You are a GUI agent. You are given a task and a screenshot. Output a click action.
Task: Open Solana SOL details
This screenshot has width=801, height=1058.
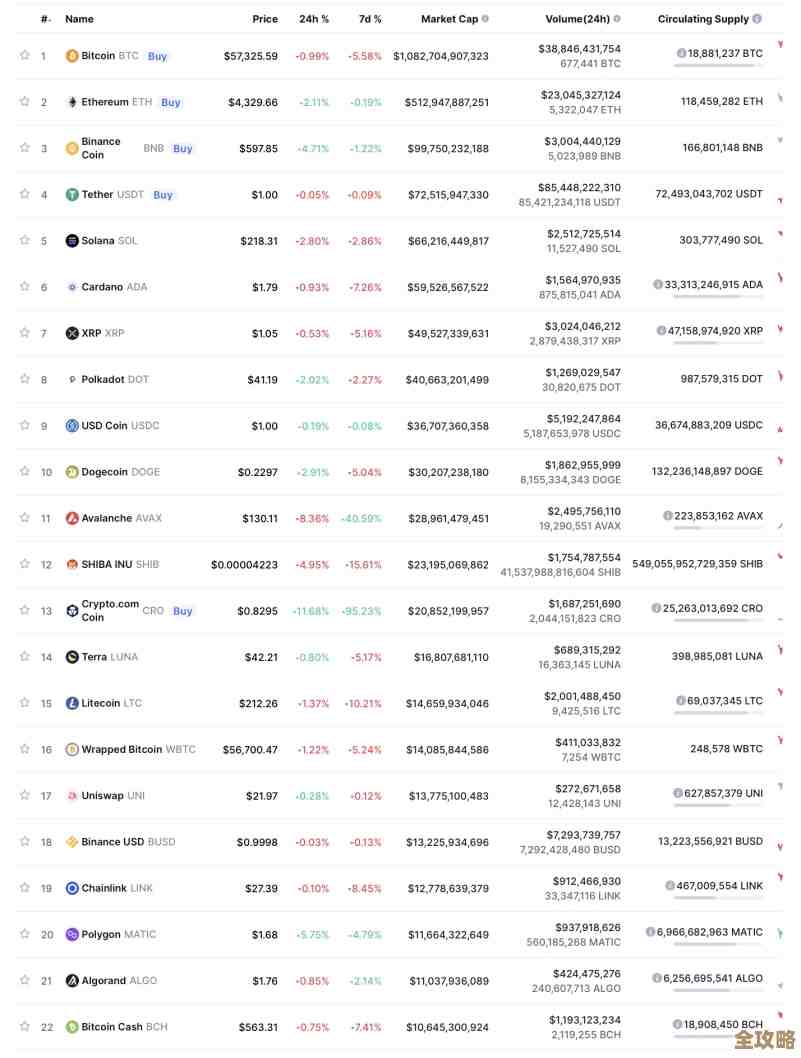click(x=98, y=241)
